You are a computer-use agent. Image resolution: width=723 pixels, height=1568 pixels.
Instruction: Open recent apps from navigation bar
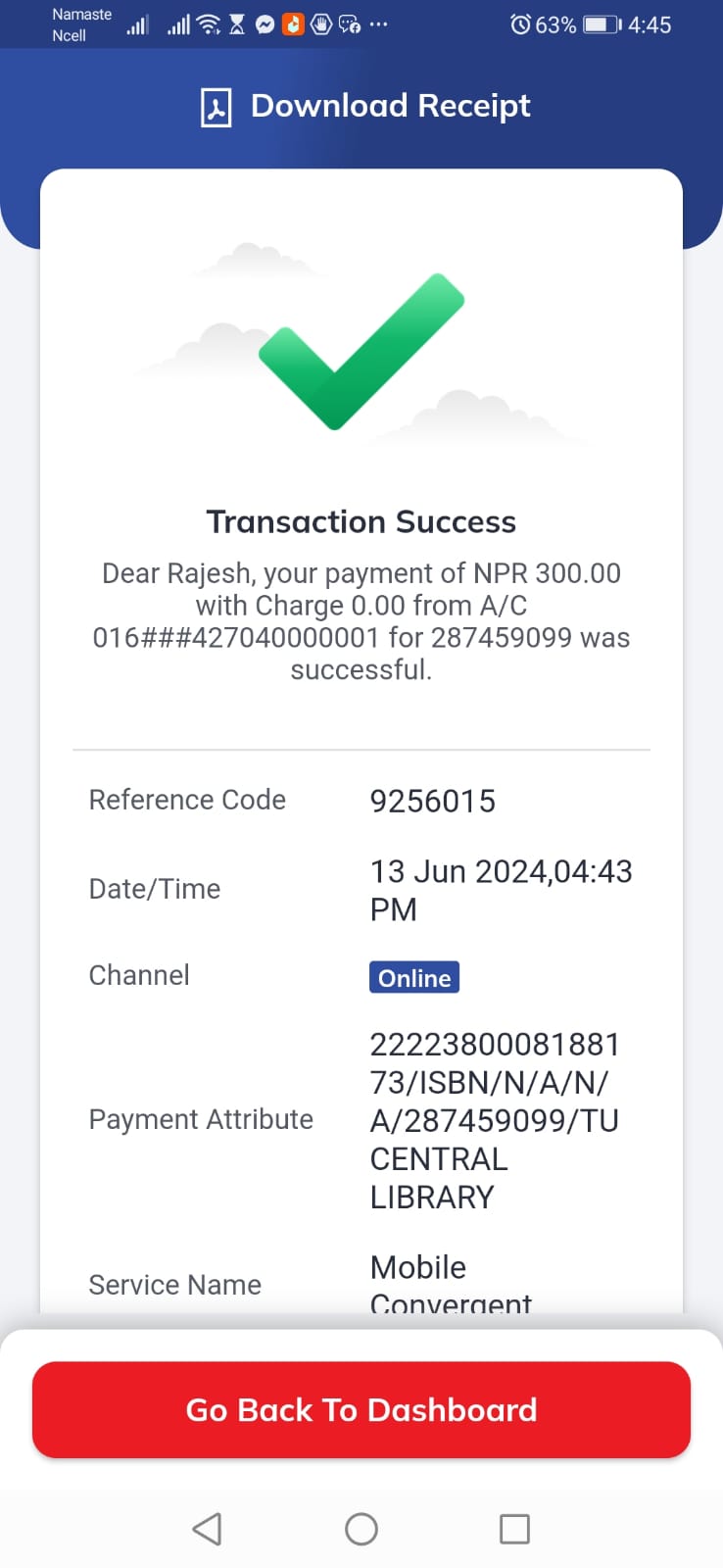514,1529
